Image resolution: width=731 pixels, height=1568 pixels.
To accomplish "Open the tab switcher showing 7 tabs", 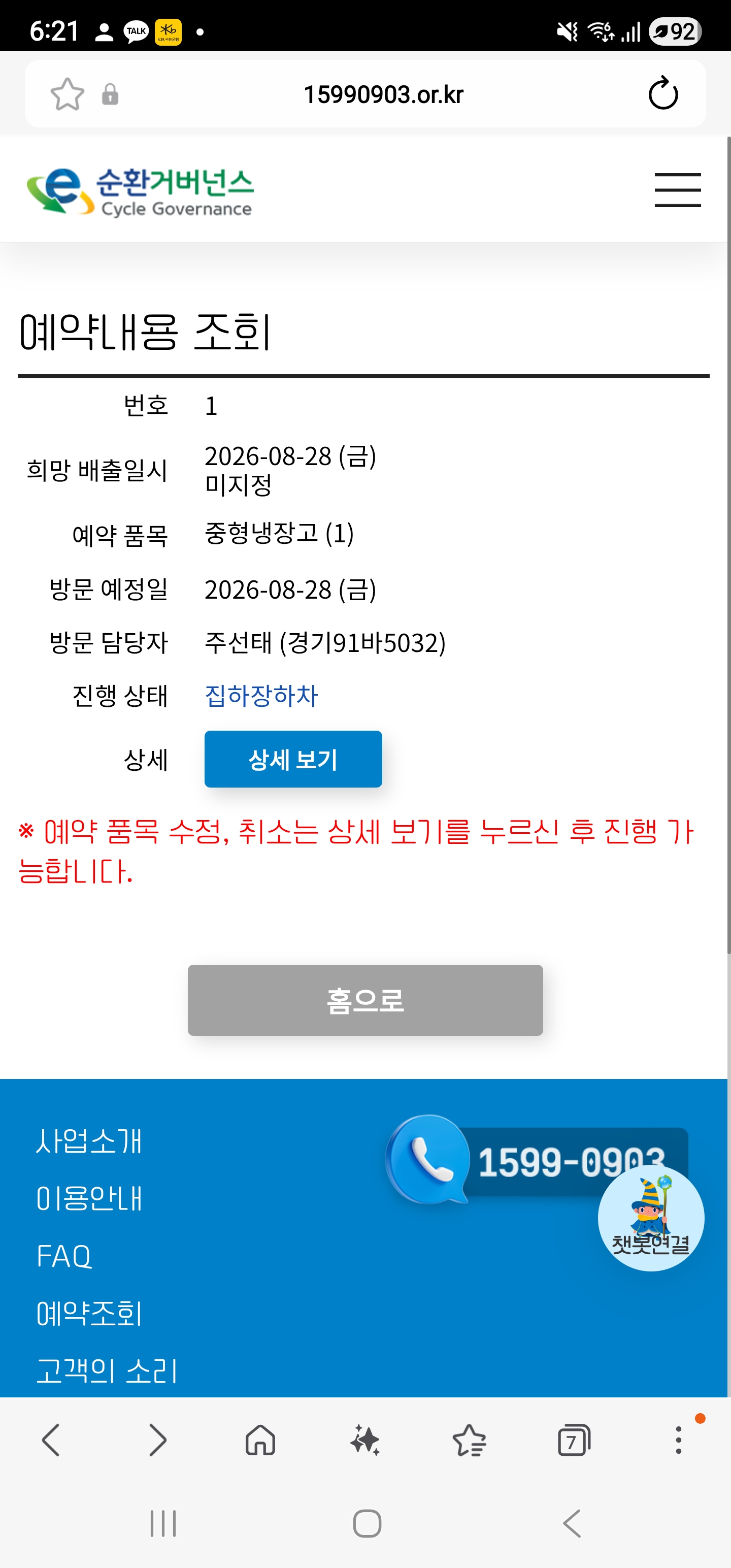I will click(574, 1440).
